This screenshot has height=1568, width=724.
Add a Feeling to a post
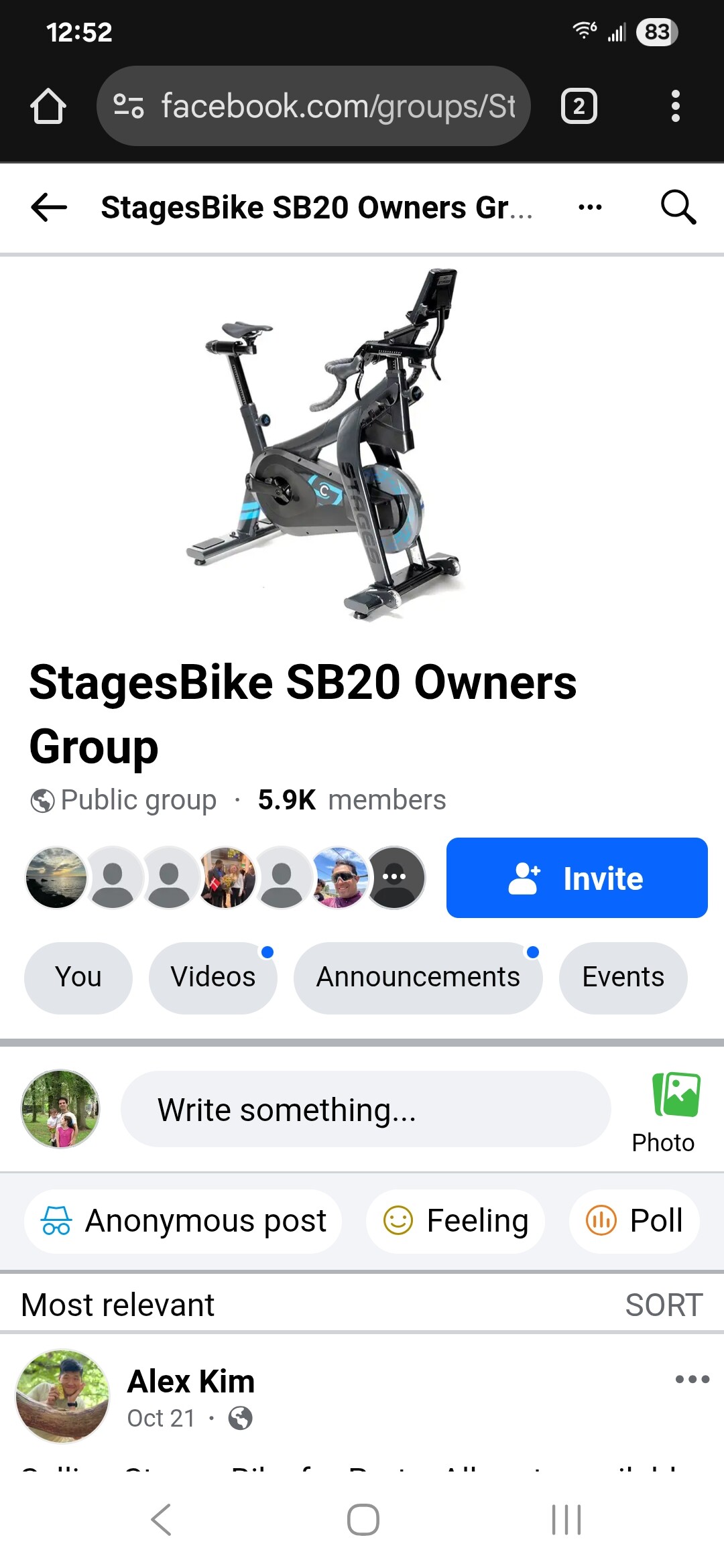click(x=455, y=1221)
